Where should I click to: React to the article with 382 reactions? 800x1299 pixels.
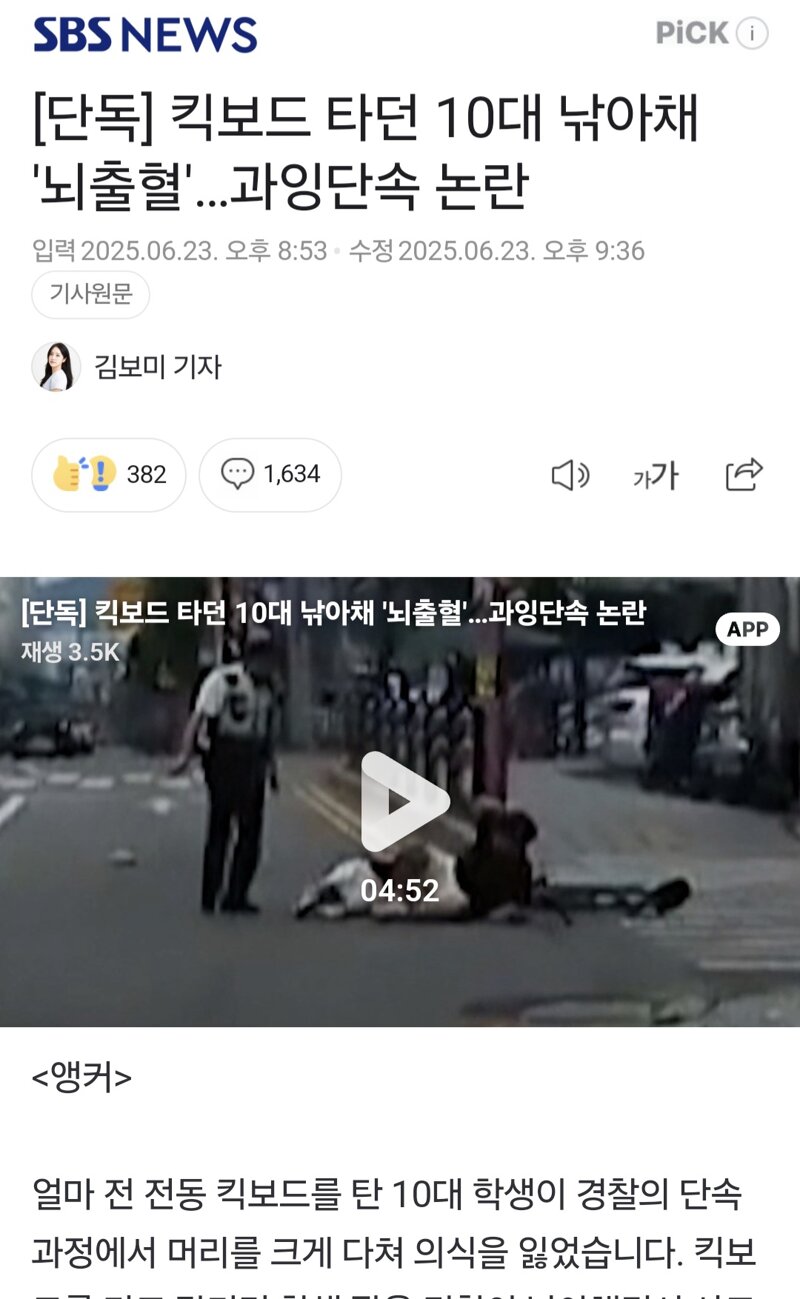point(109,474)
